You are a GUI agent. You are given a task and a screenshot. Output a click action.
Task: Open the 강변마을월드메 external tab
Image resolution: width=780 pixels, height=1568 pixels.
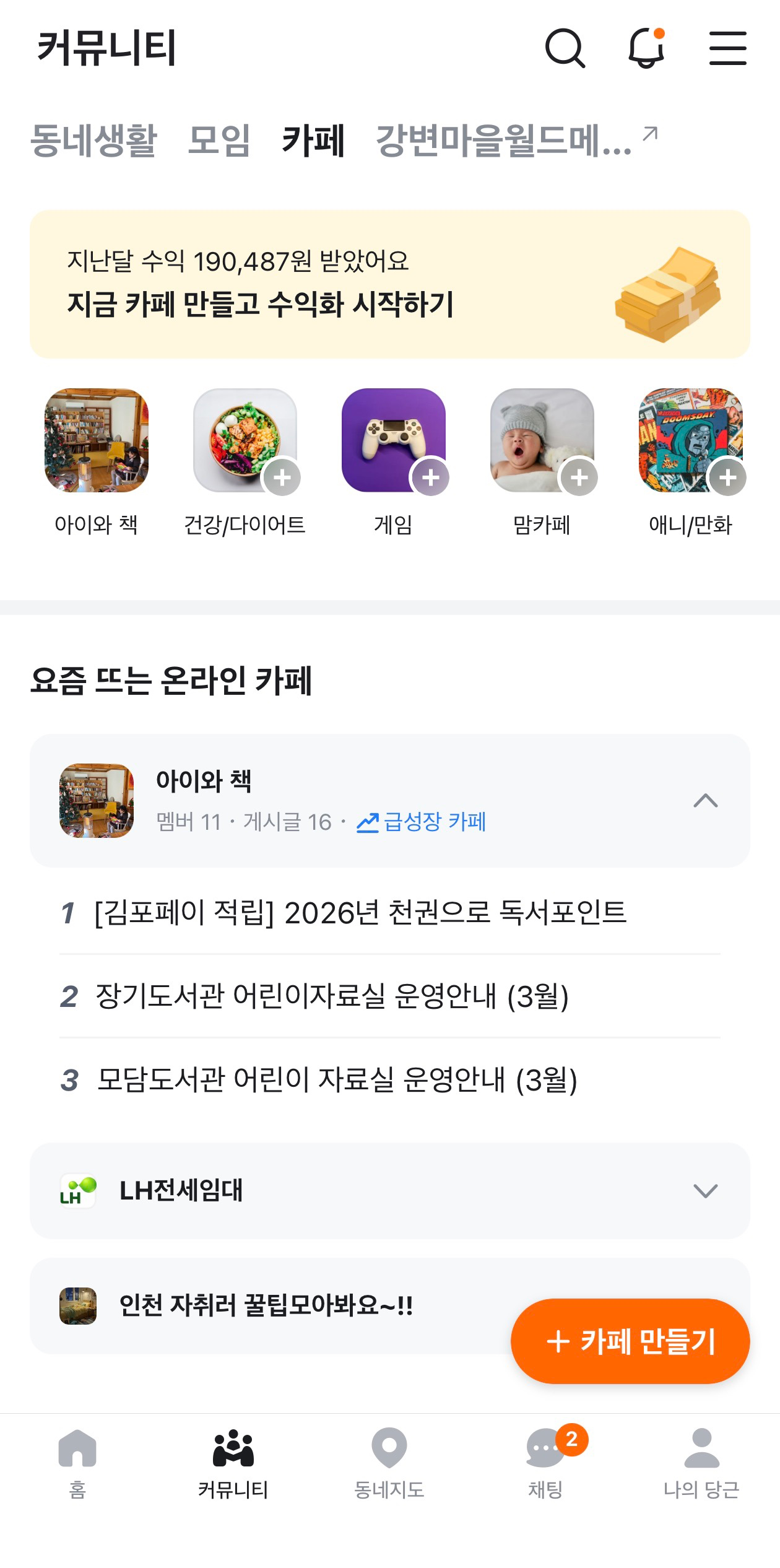515,140
